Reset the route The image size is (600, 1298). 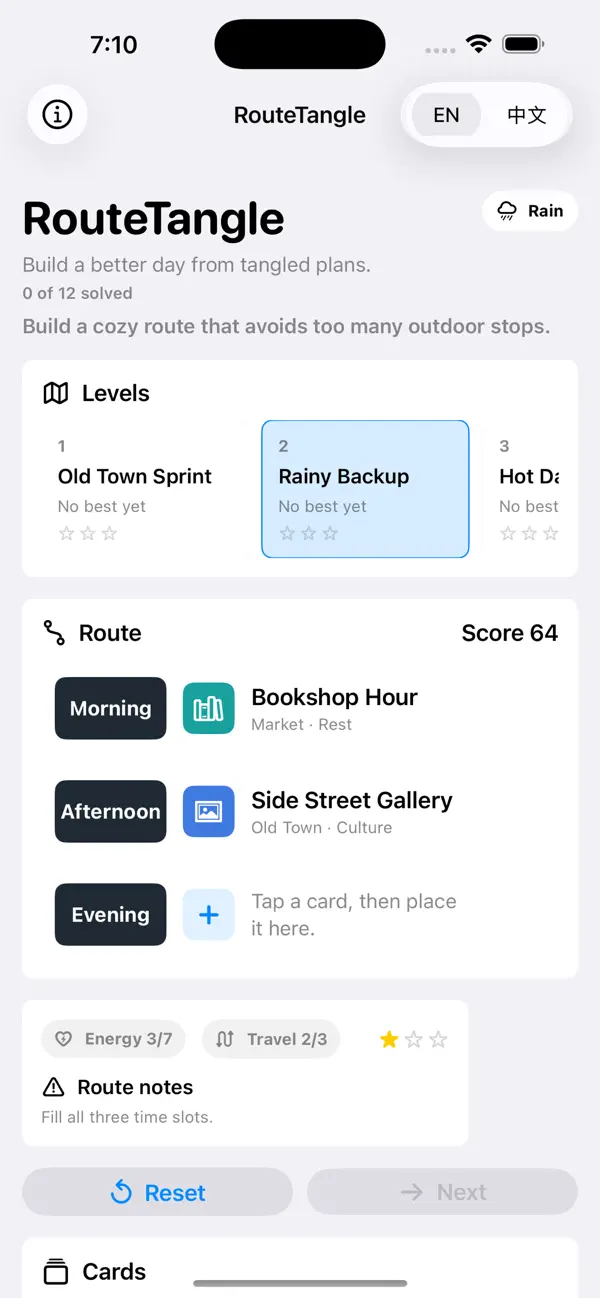click(157, 1192)
